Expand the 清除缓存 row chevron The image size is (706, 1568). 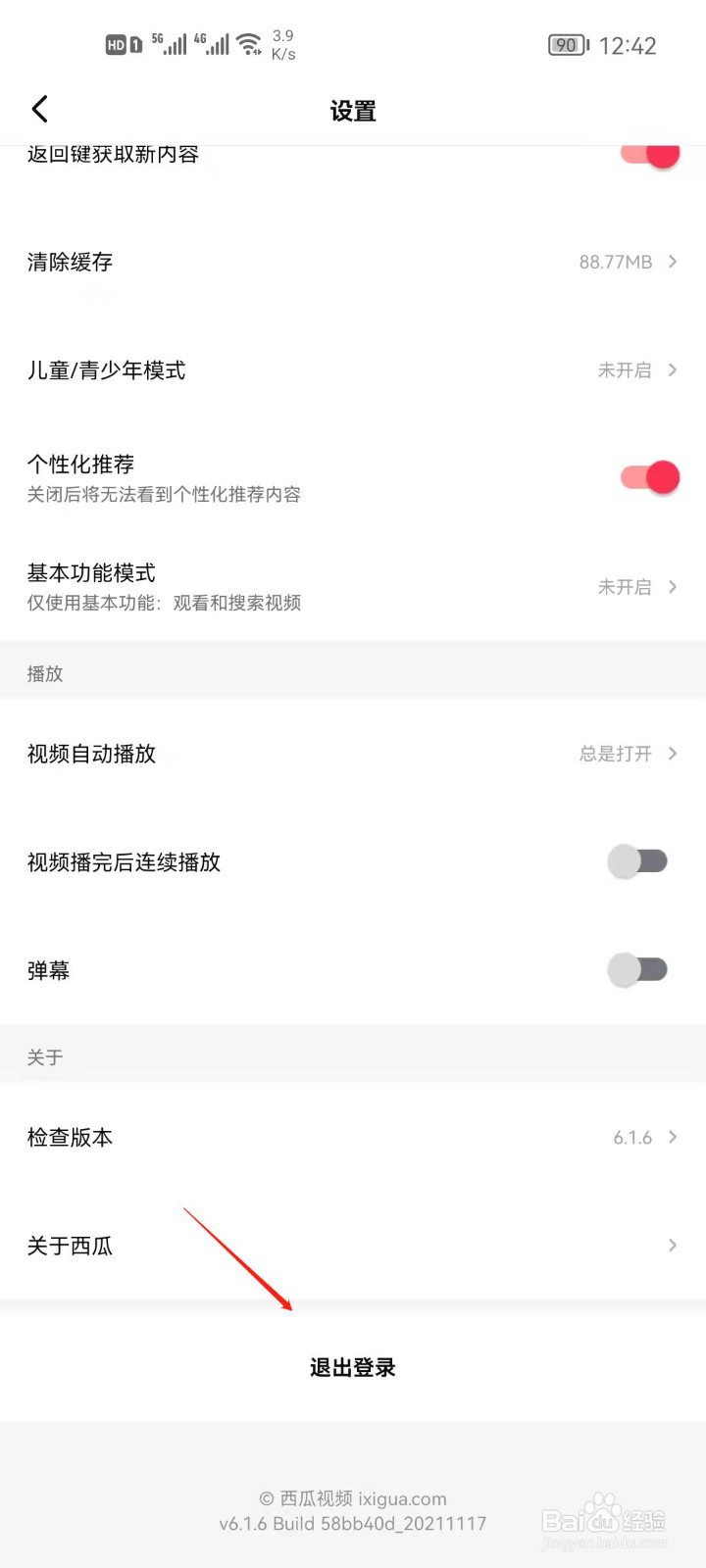pyautogui.click(x=672, y=262)
